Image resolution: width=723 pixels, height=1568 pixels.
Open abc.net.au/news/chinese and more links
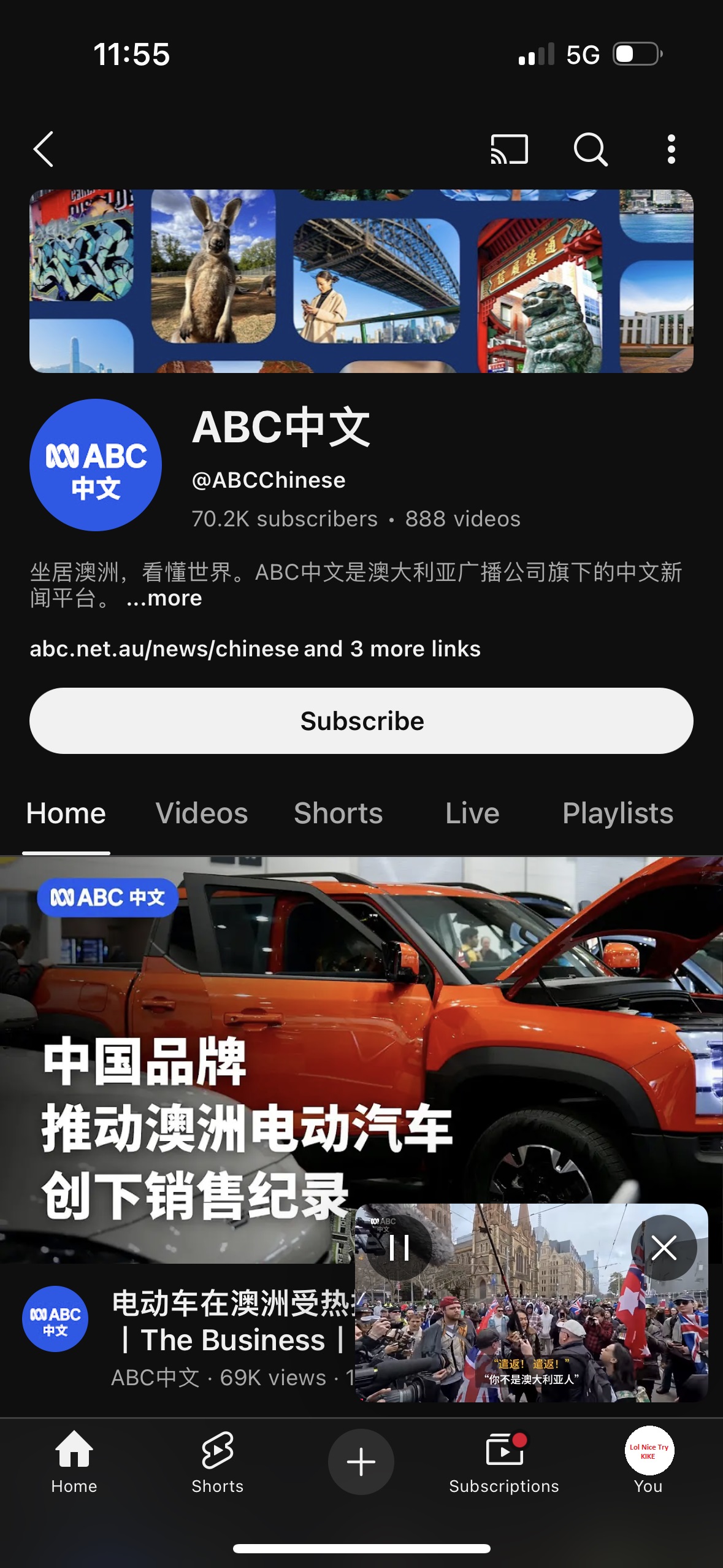[x=255, y=649]
